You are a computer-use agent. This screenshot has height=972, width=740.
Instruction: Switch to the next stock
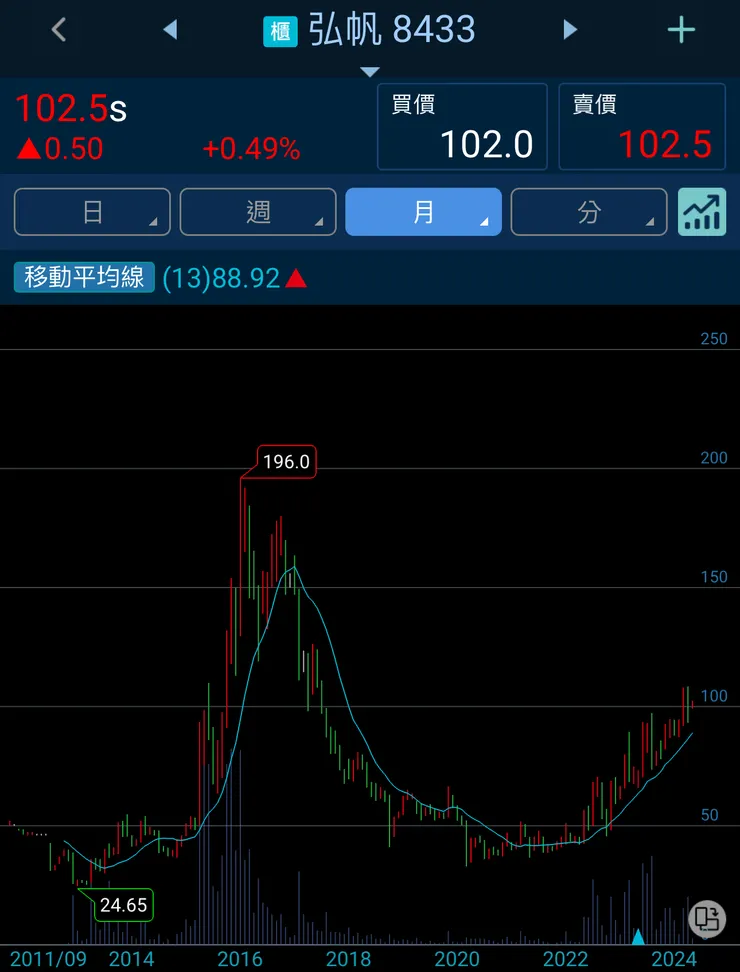(570, 30)
